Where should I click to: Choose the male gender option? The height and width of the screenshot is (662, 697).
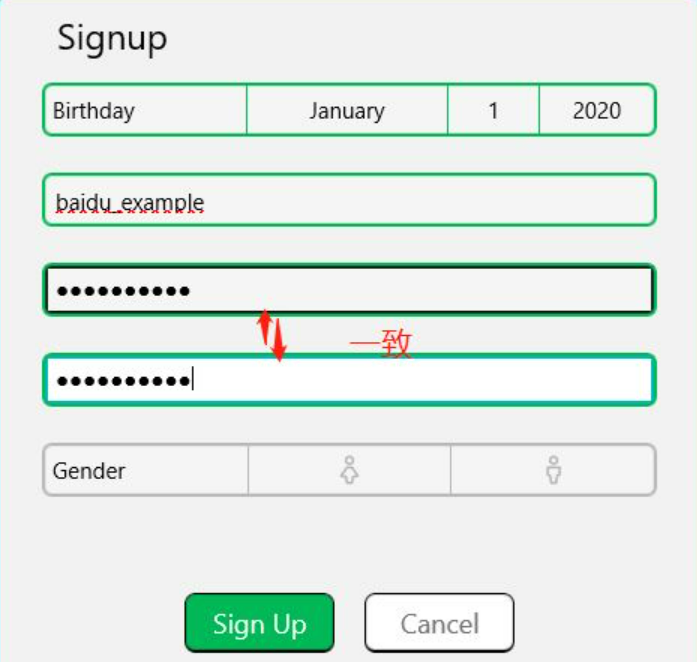pos(553,470)
